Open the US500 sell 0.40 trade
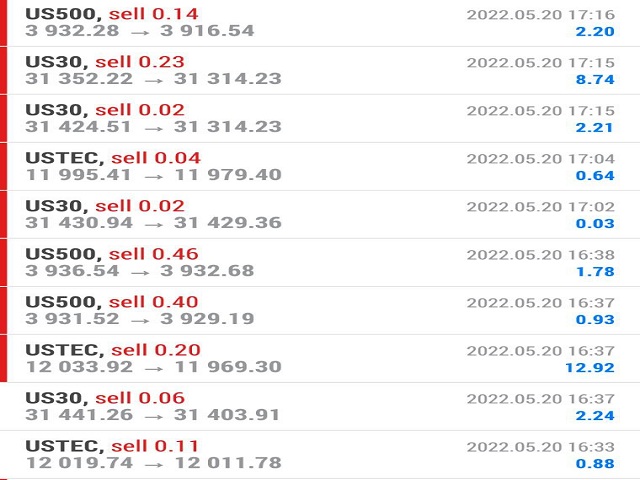640x480 pixels. [320, 310]
